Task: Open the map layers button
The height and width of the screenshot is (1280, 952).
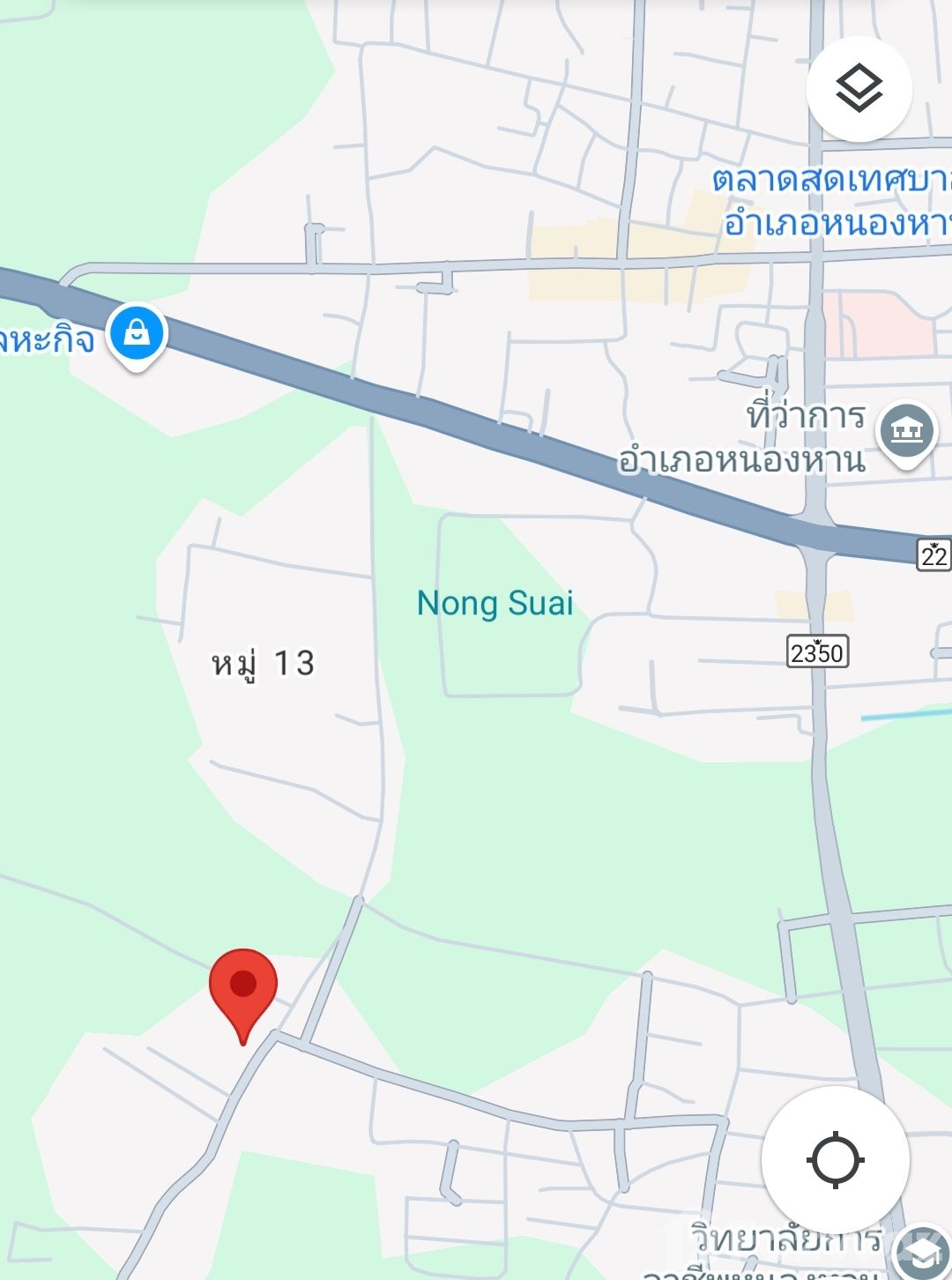Action: point(859,89)
